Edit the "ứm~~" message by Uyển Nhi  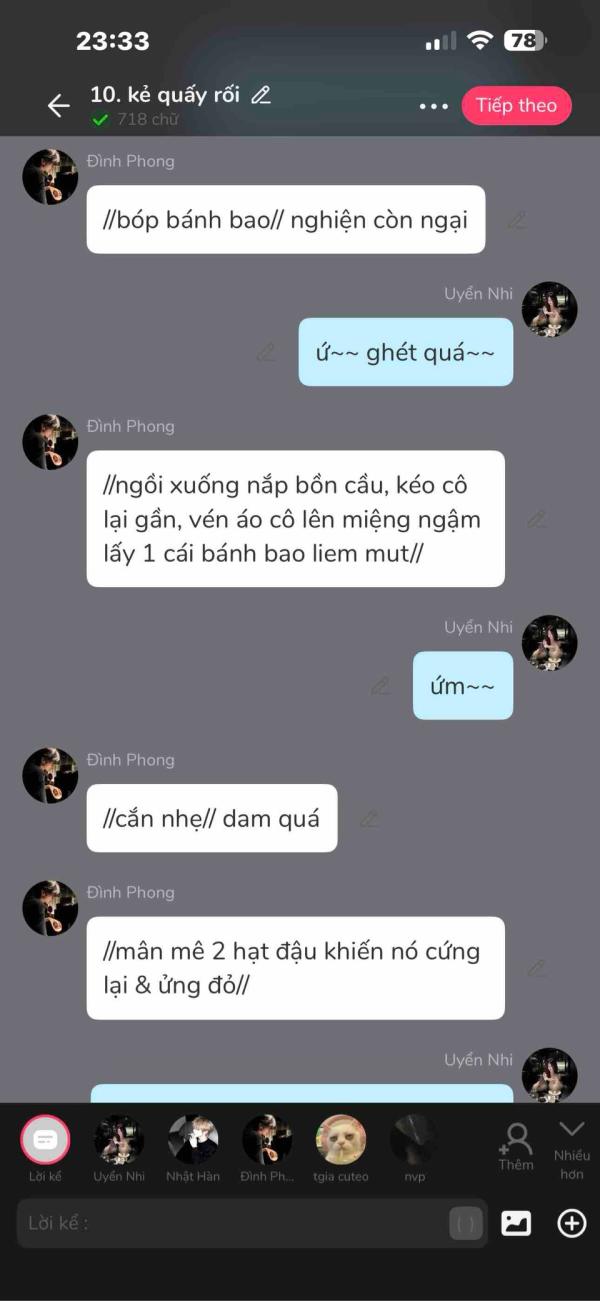(380, 686)
